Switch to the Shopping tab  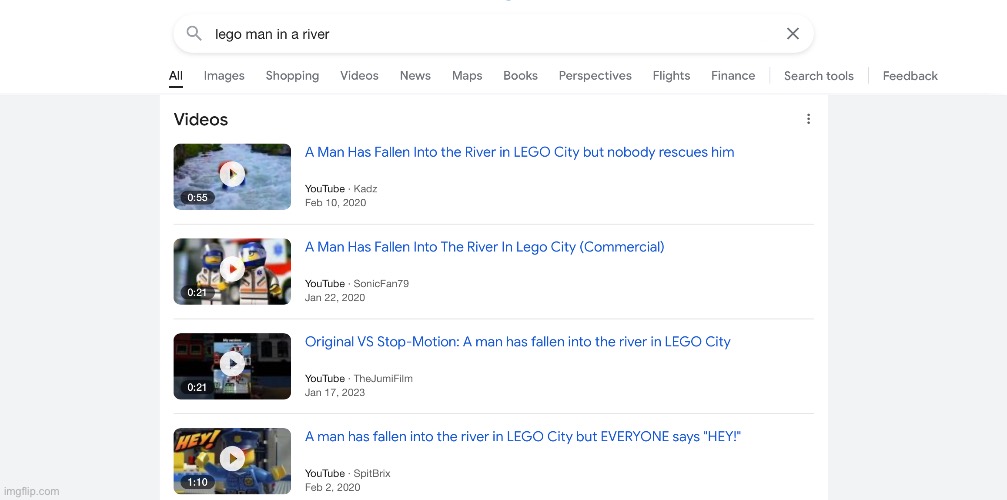click(292, 76)
